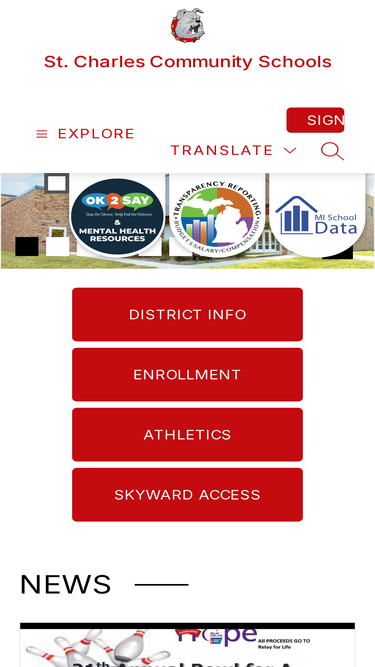
Task: Open the Transparency Reporting badge
Action: click(217, 217)
